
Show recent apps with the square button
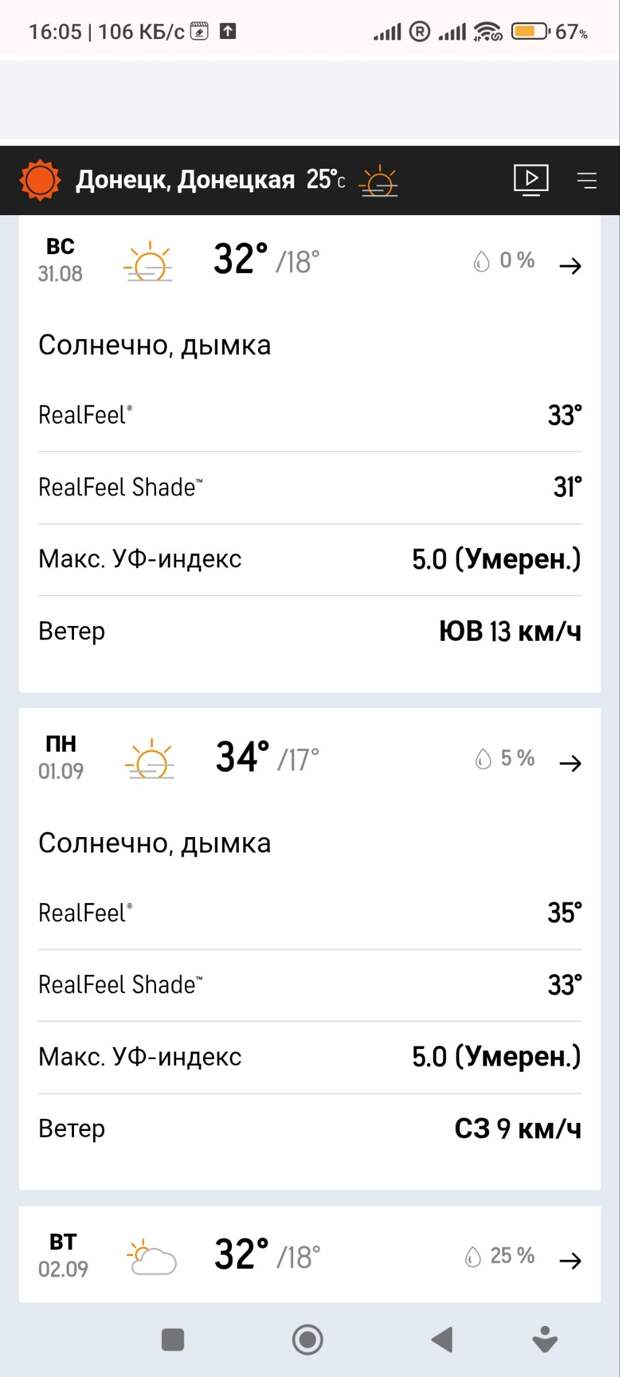[x=173, y=1339]
